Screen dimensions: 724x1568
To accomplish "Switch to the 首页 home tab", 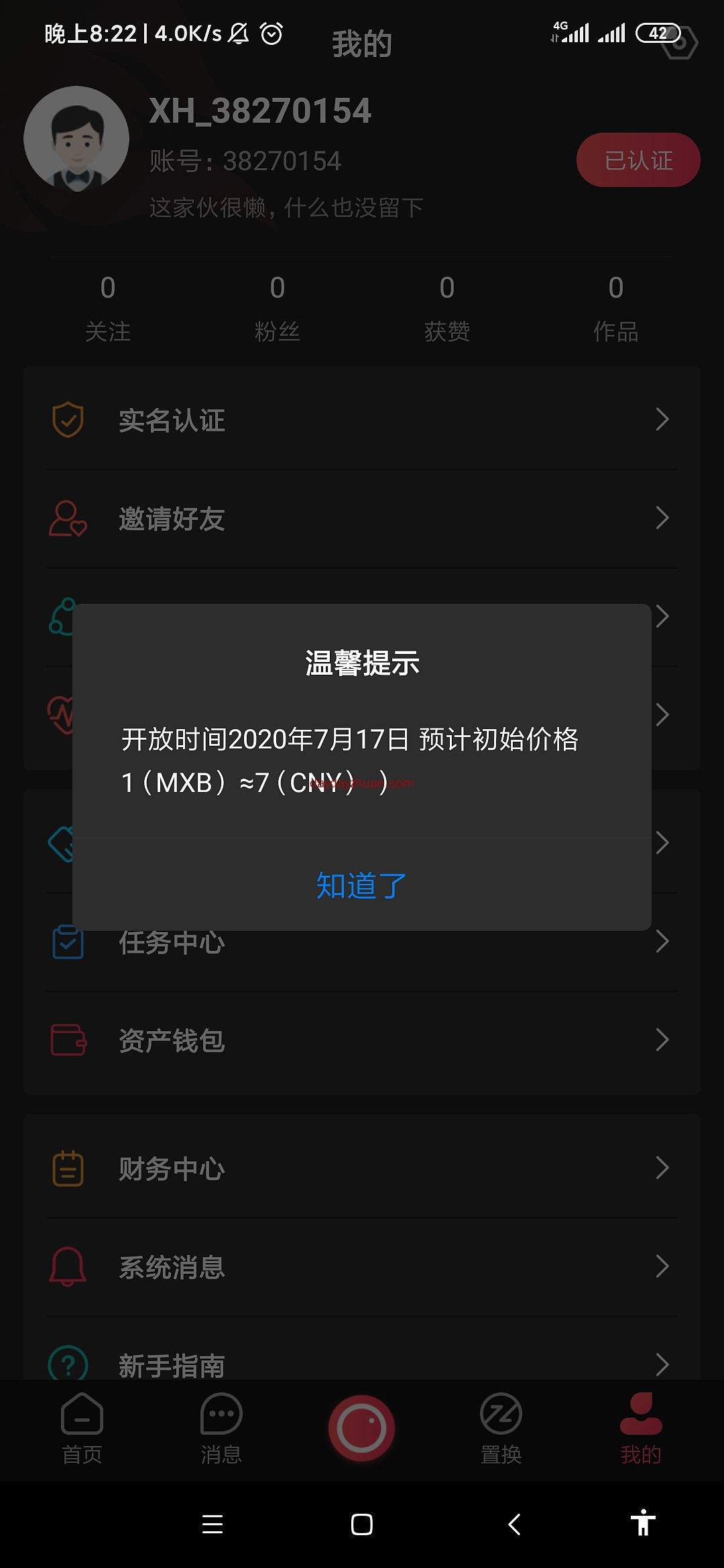I will (80, 1434).
